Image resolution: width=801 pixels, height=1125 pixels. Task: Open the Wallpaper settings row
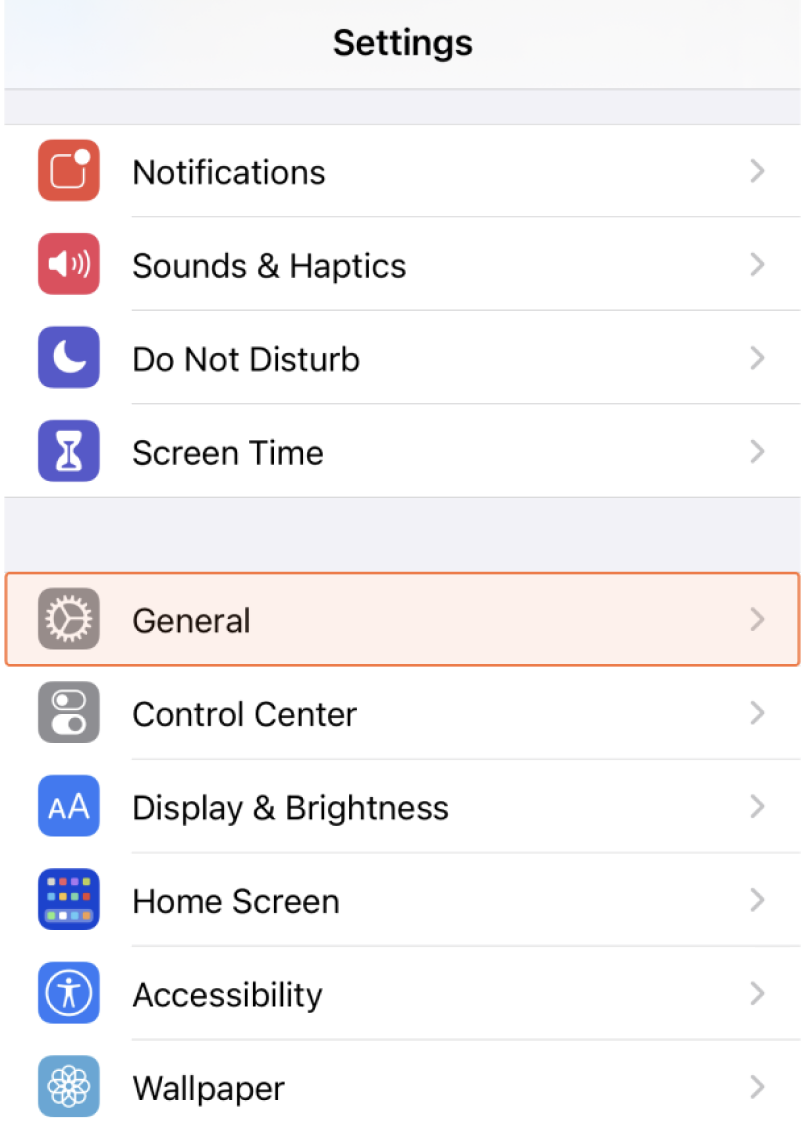(400, 1086)
